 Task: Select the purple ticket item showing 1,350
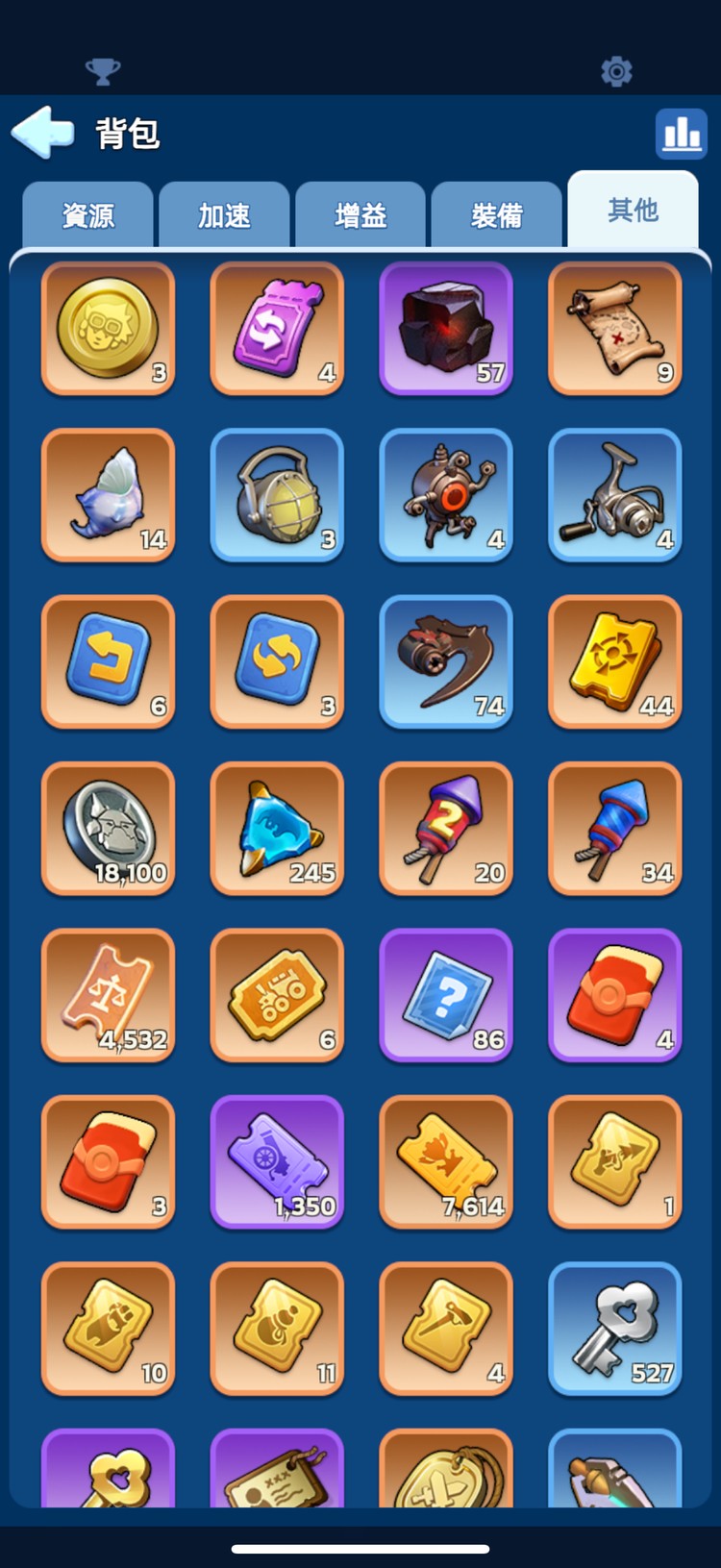tap(277, 1161)
